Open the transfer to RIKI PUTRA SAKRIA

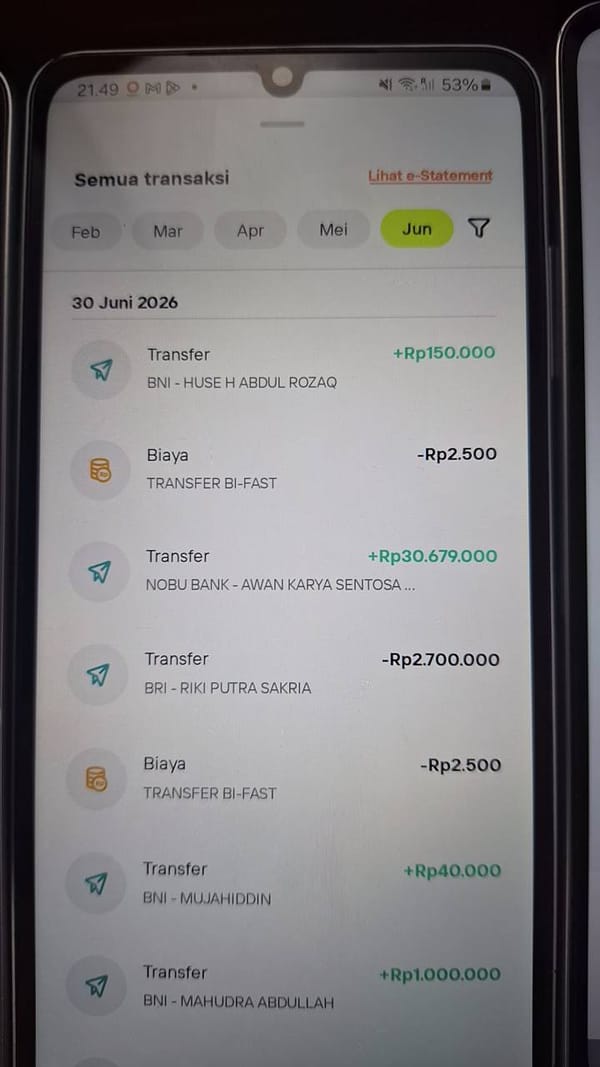tap(283, 674)
